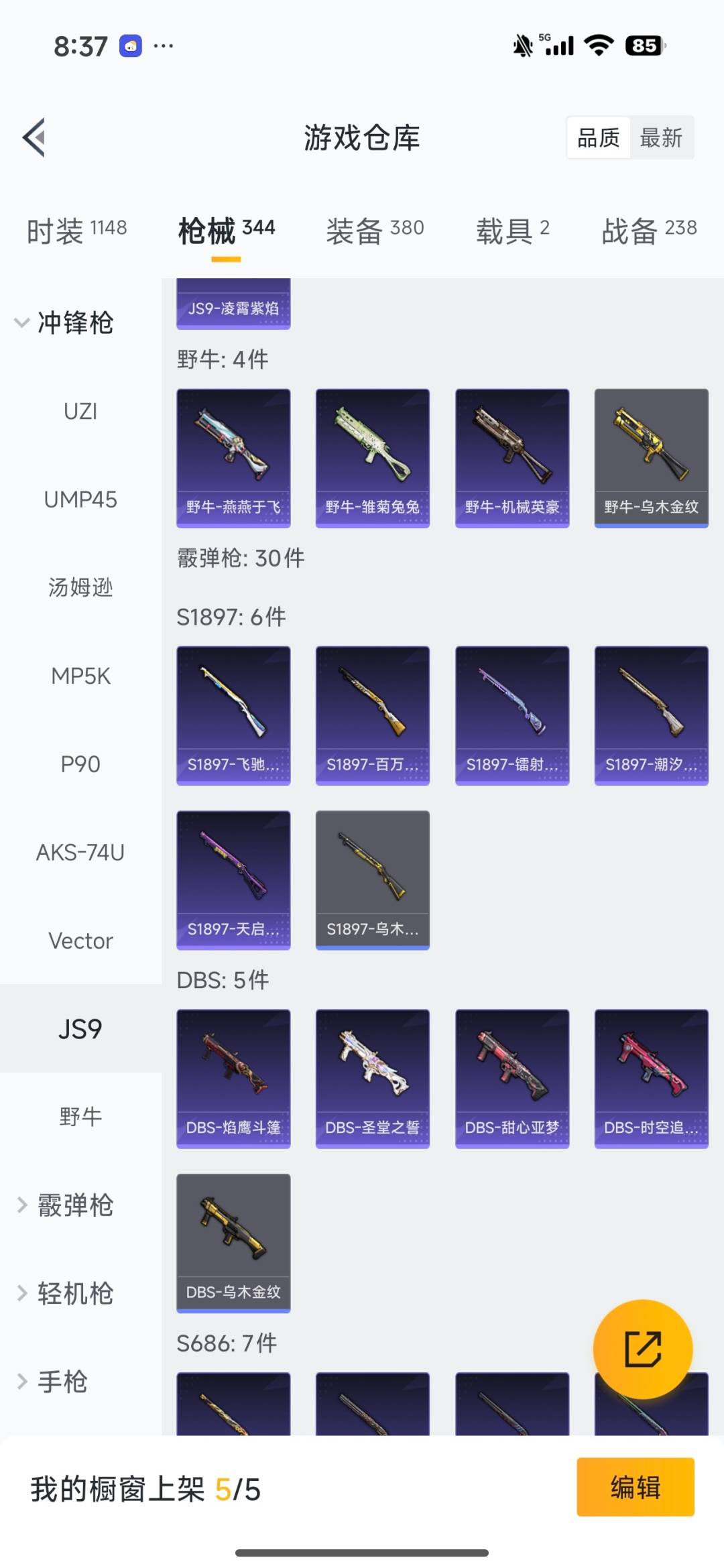Image resolution: width=724 pixels, height=1568 pixels.
Task: Expand the 轻机枪 category
Action: 67,1293
